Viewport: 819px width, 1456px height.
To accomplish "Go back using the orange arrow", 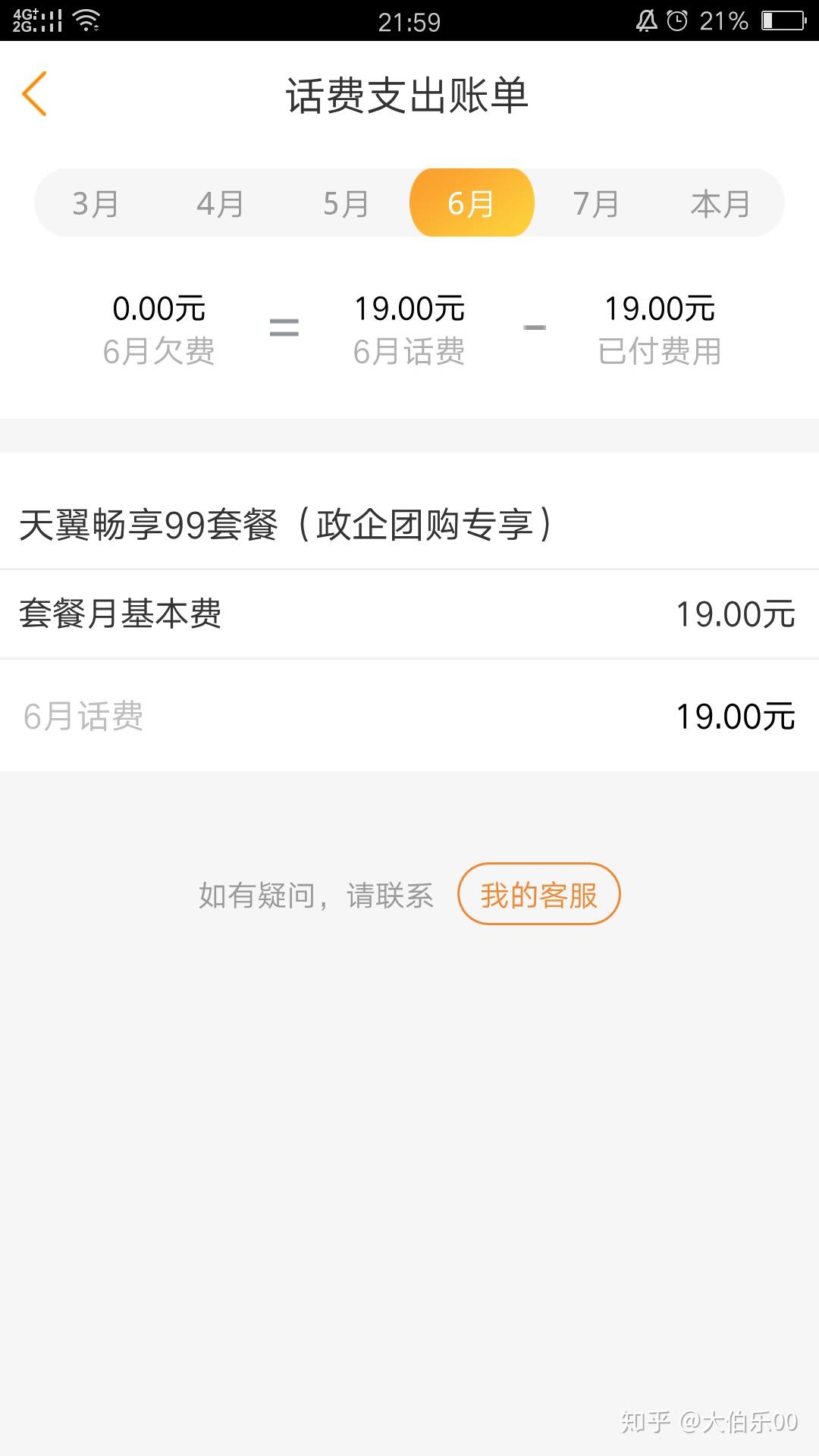I will [x=34, y=94].
